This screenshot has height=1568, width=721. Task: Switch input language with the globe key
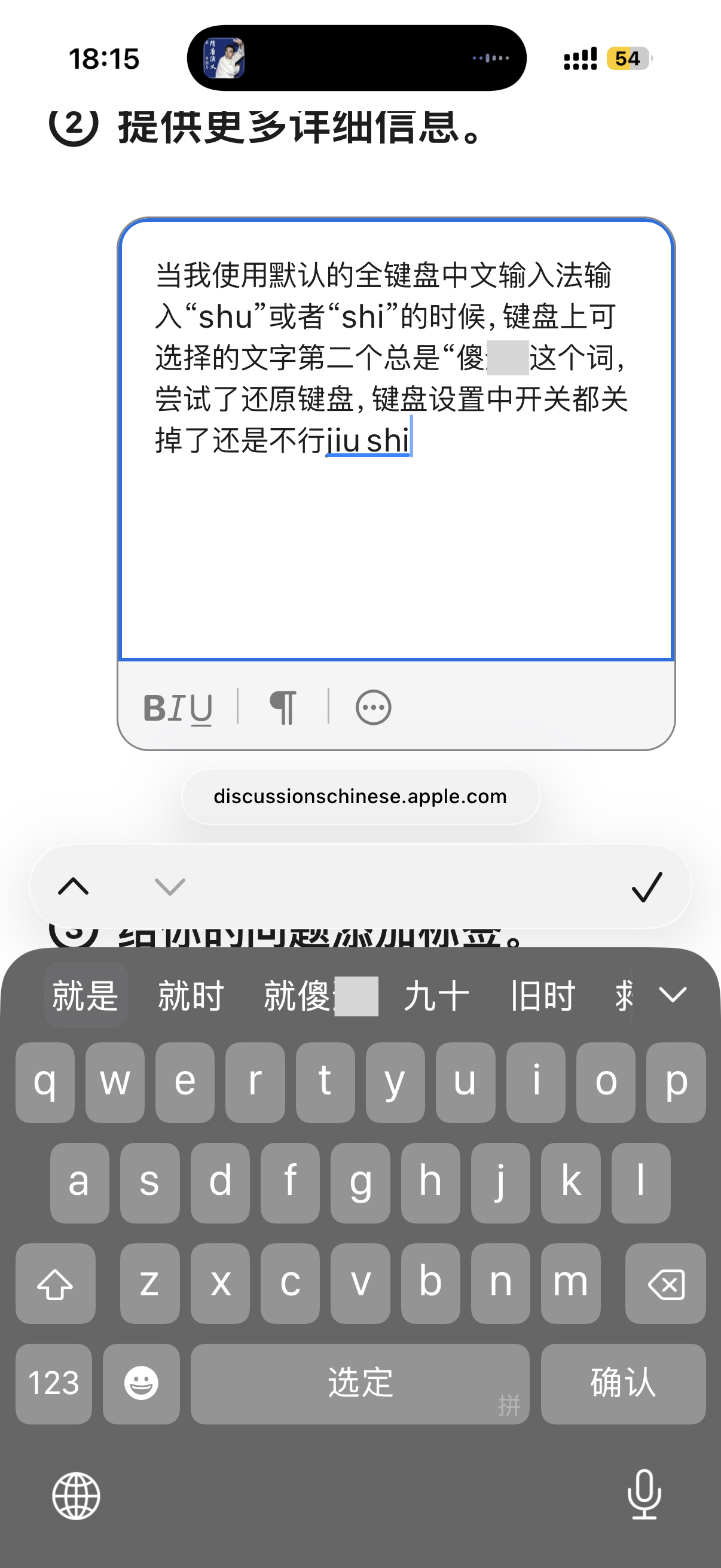[x=76, y=1496]
